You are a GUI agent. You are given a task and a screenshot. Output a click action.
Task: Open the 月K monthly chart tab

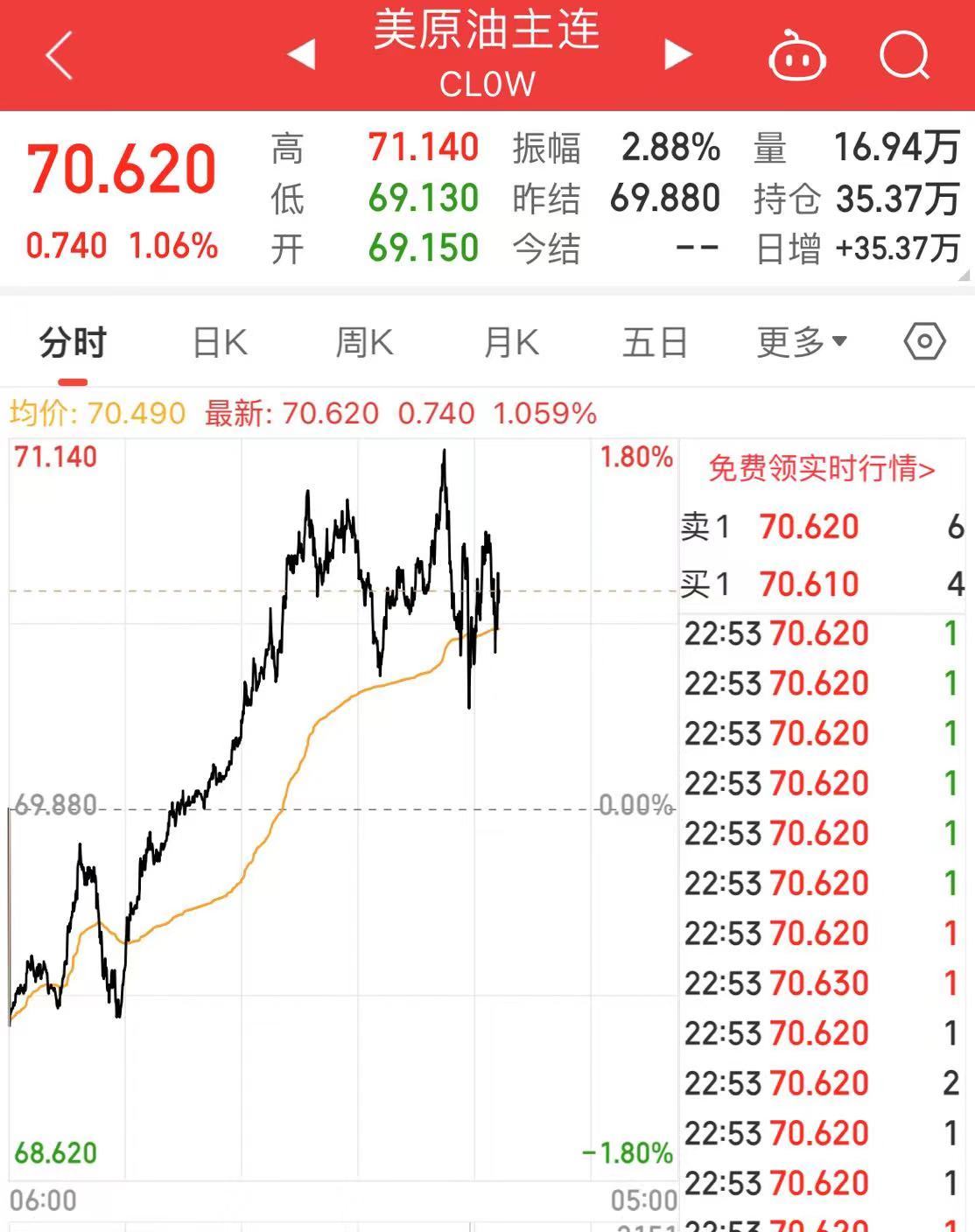[x=510, y=342]
